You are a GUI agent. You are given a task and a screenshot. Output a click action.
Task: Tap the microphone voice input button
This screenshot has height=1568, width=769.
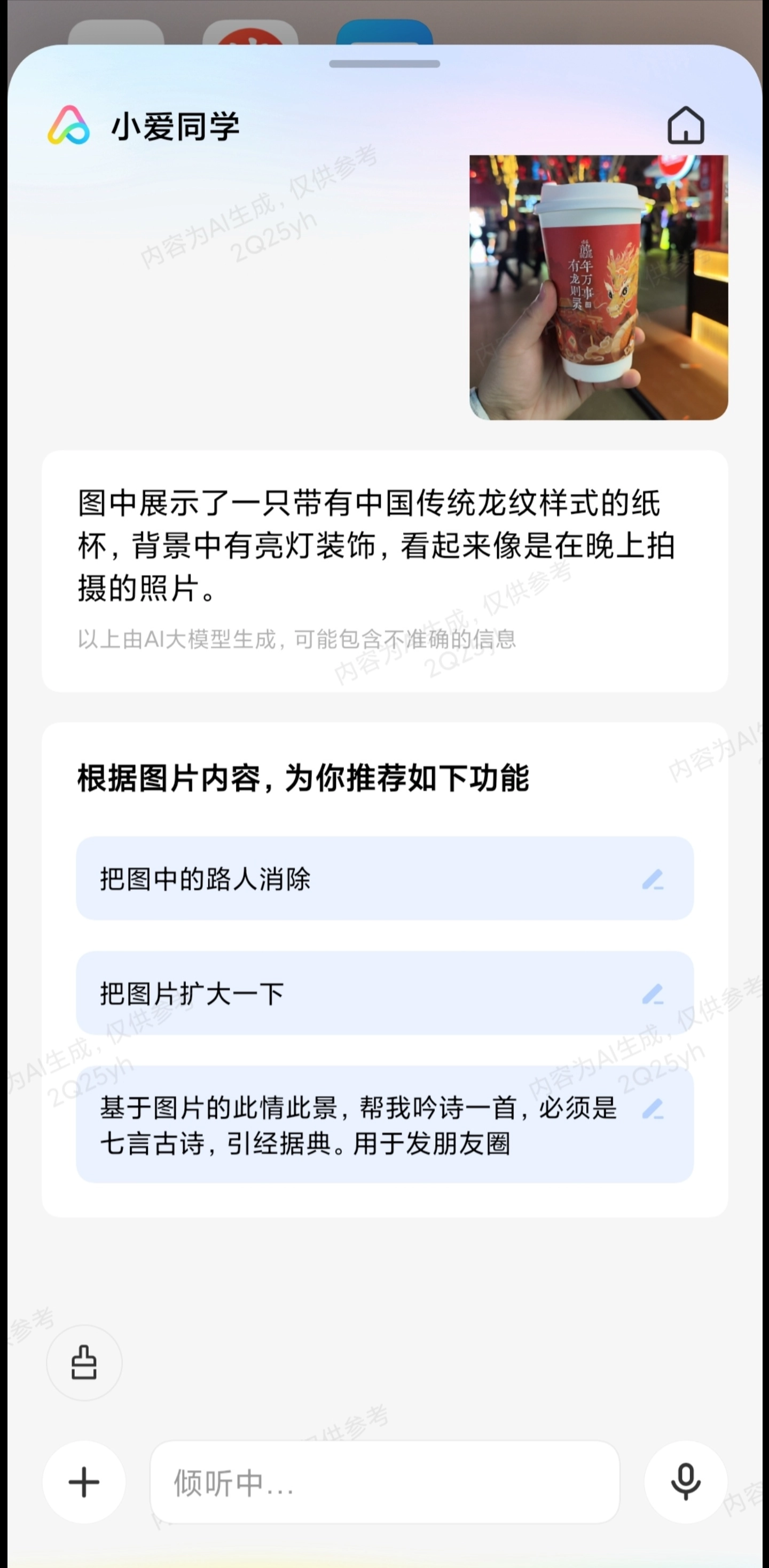pos(686,1482)
